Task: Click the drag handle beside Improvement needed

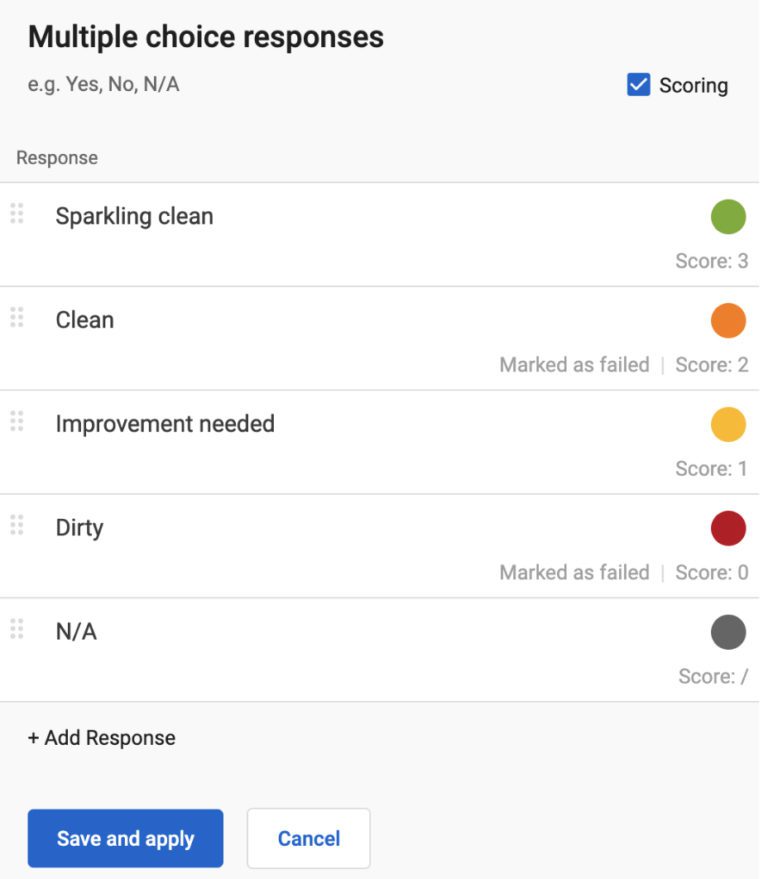Action: tap(15, 423)
